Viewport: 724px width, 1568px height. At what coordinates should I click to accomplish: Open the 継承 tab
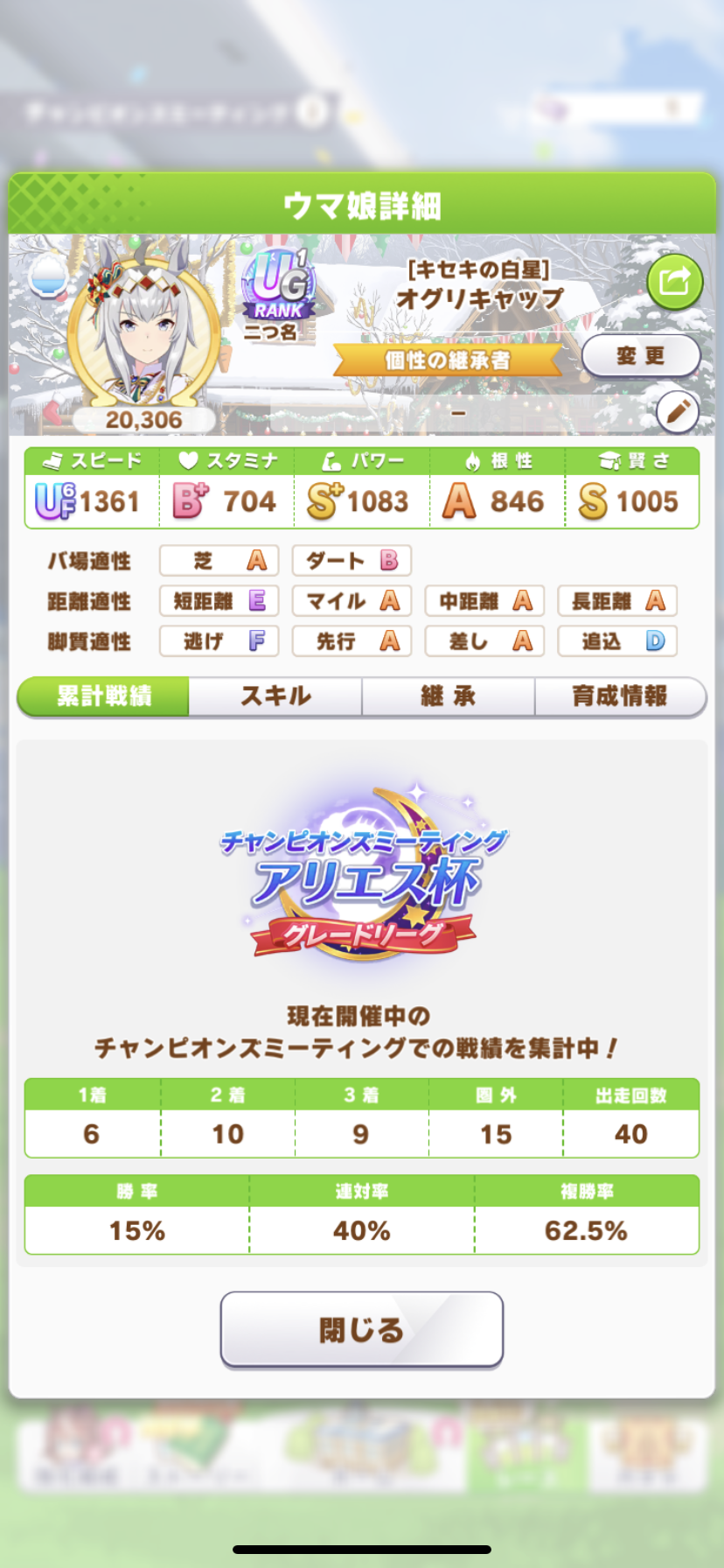pyautogui.click(x=448, y=696)
